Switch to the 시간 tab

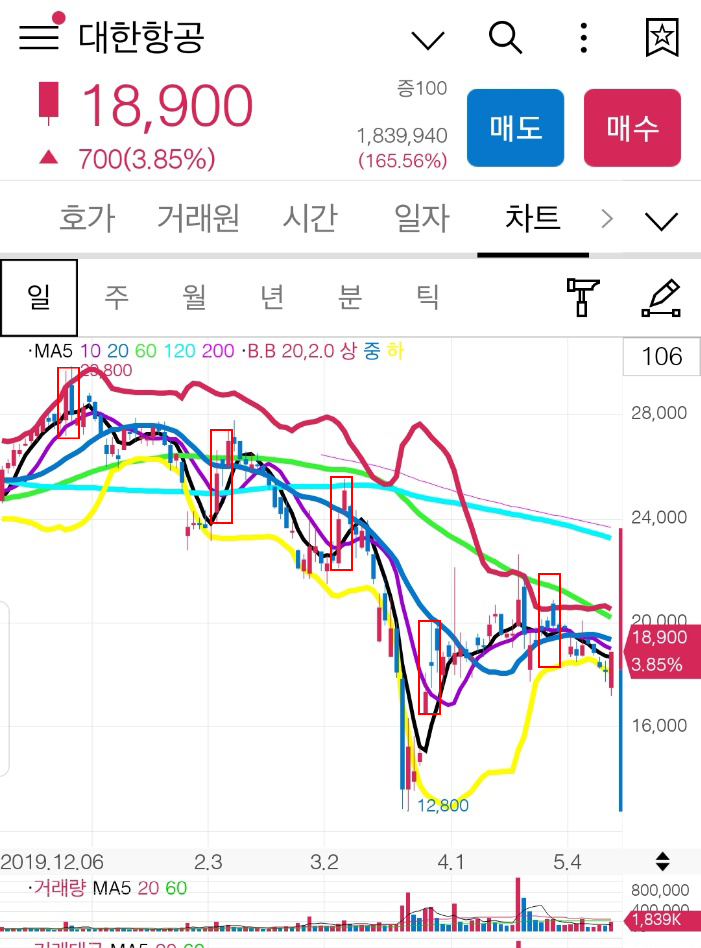pyautogui.click(x=310, y=218)
